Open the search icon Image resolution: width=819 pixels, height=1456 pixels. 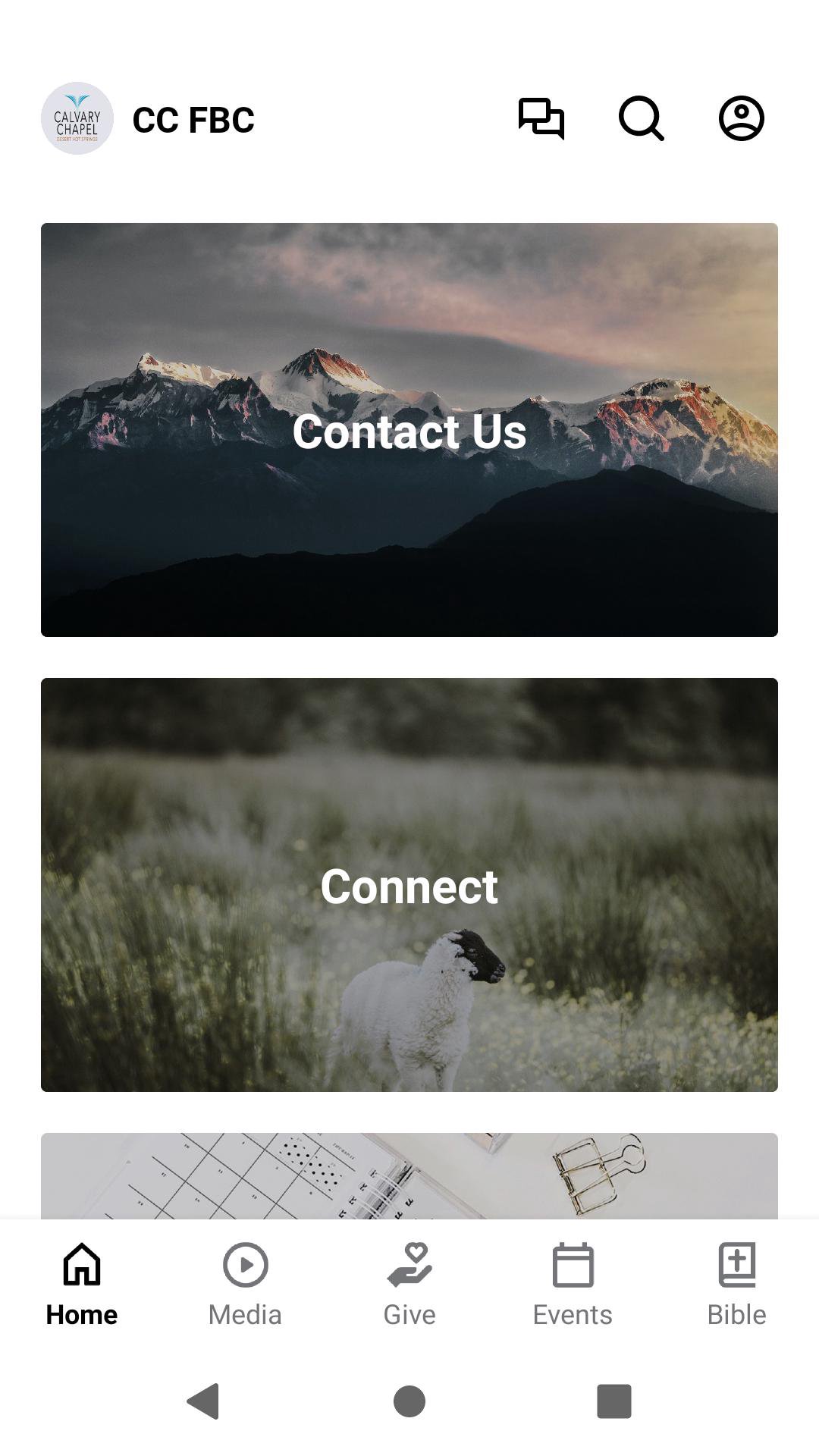642,119
